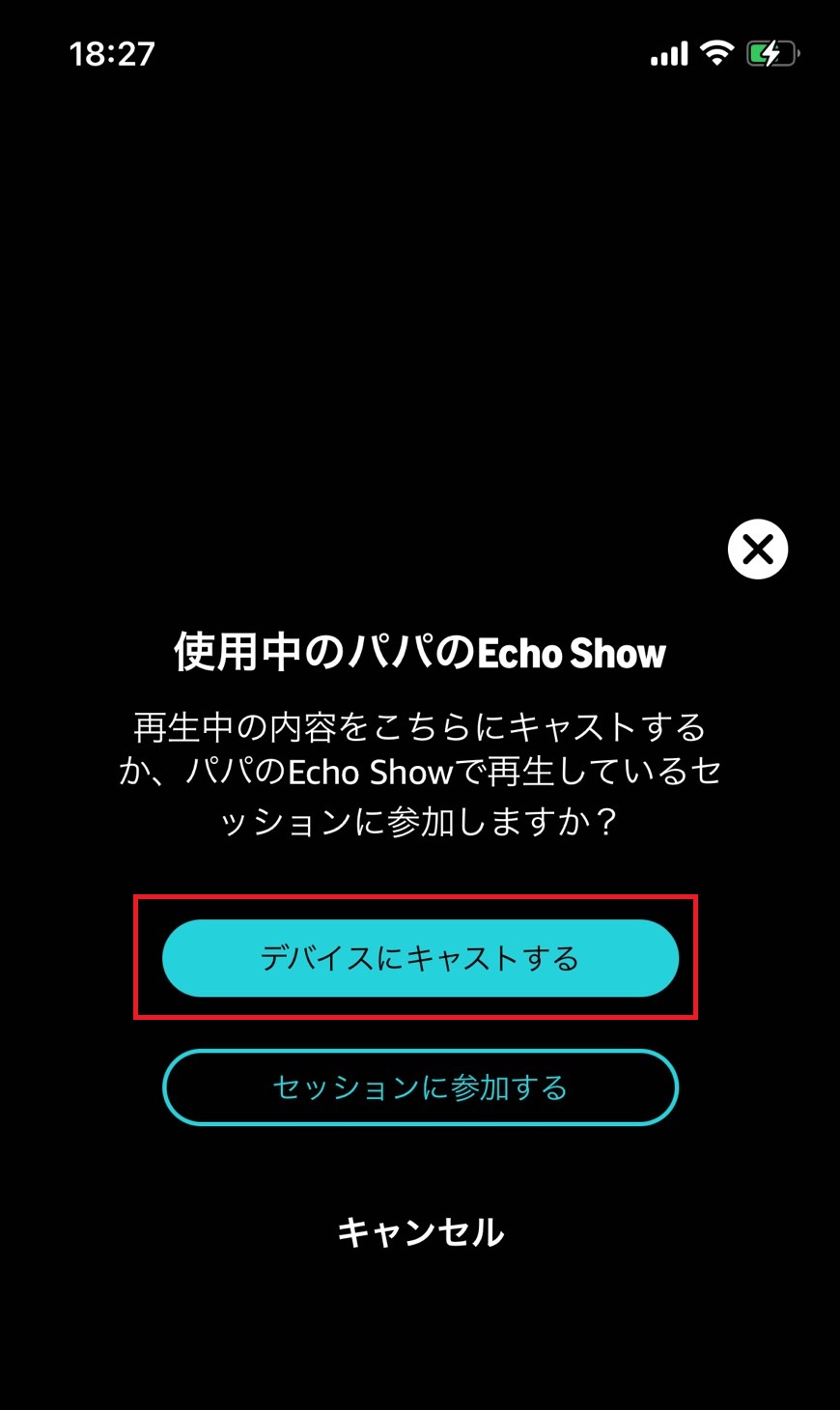Select the circular close icon above the title
This screenshot has width=840, height=1410.
click(759, 549)
